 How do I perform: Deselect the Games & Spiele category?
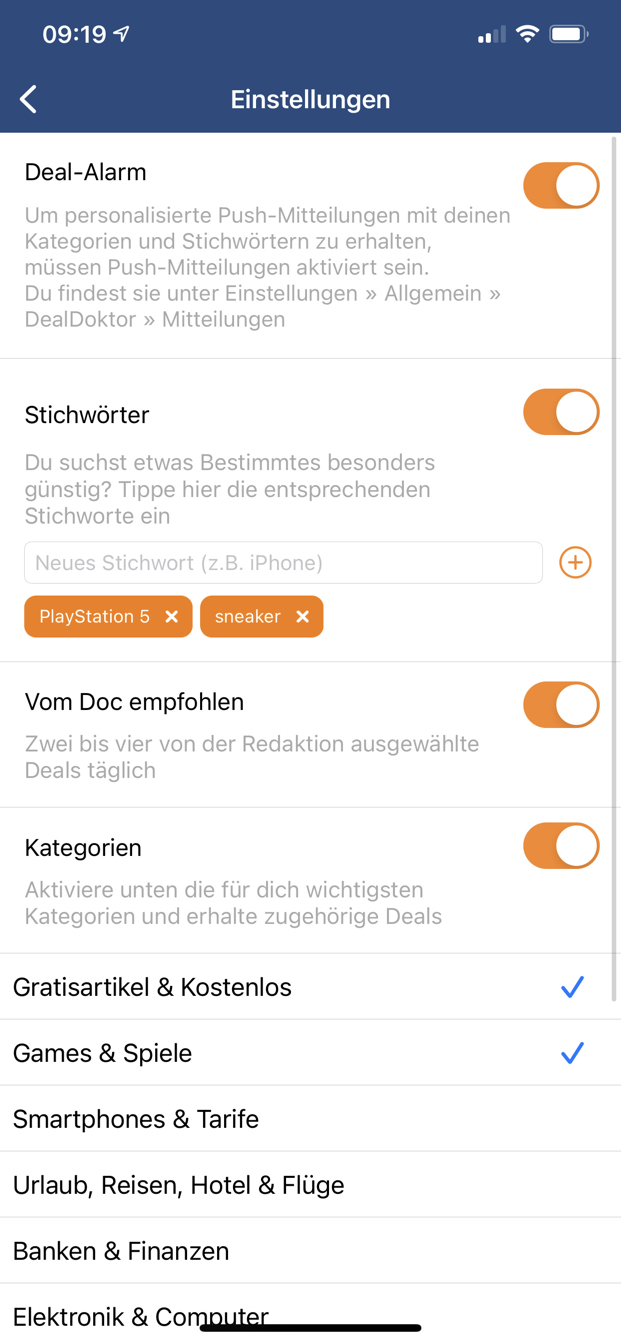coord(310,1053)
